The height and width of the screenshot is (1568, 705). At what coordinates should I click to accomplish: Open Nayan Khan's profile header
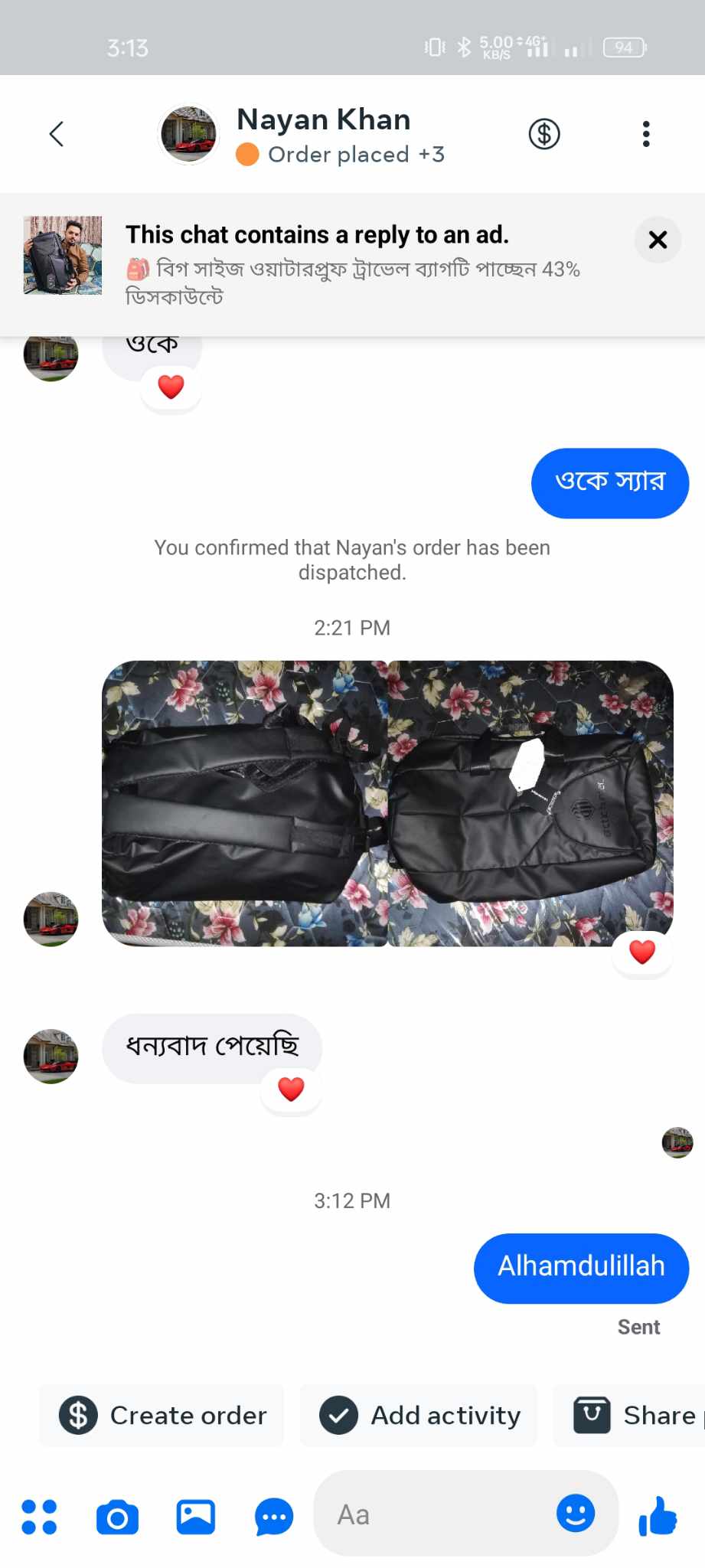[x=322, y=134]
